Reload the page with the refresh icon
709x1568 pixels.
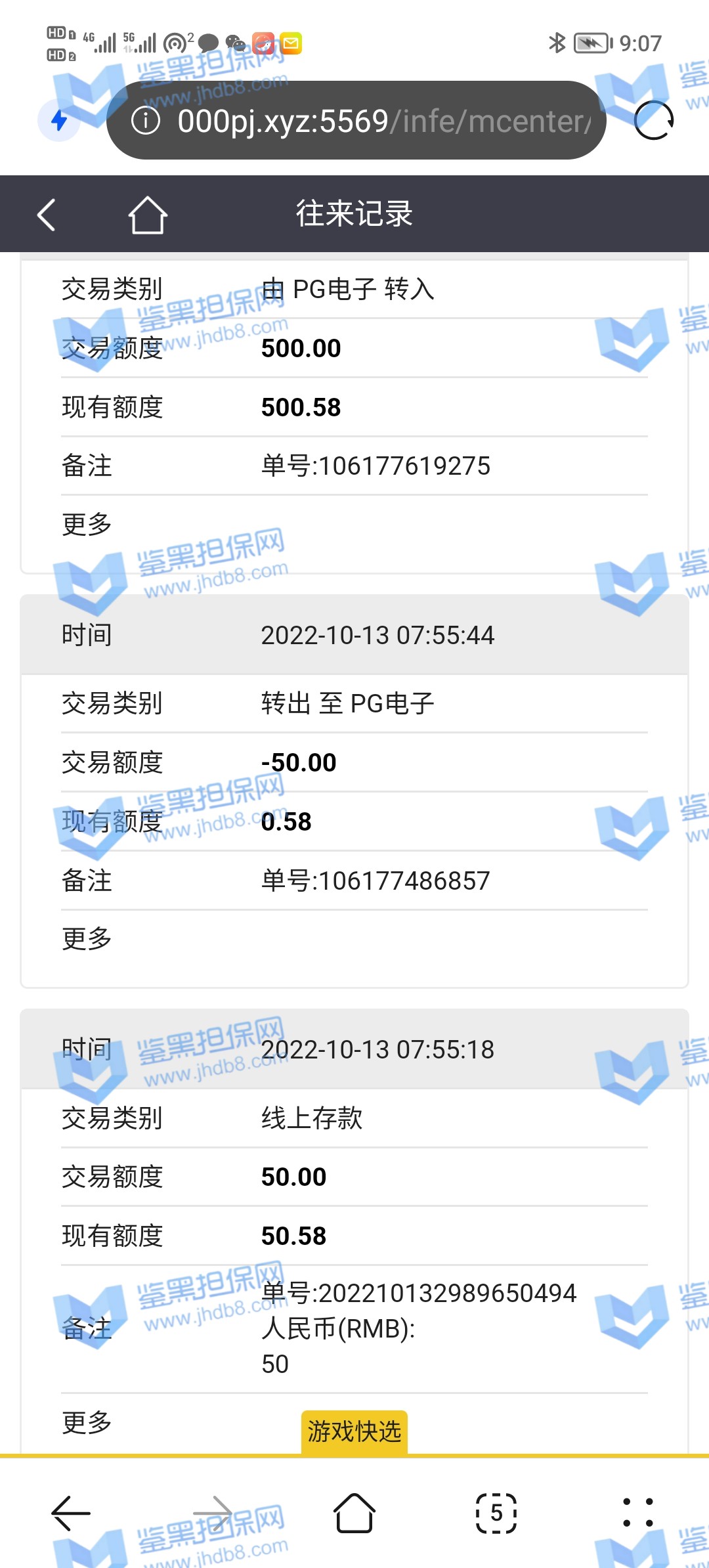[x=654, y=121]
